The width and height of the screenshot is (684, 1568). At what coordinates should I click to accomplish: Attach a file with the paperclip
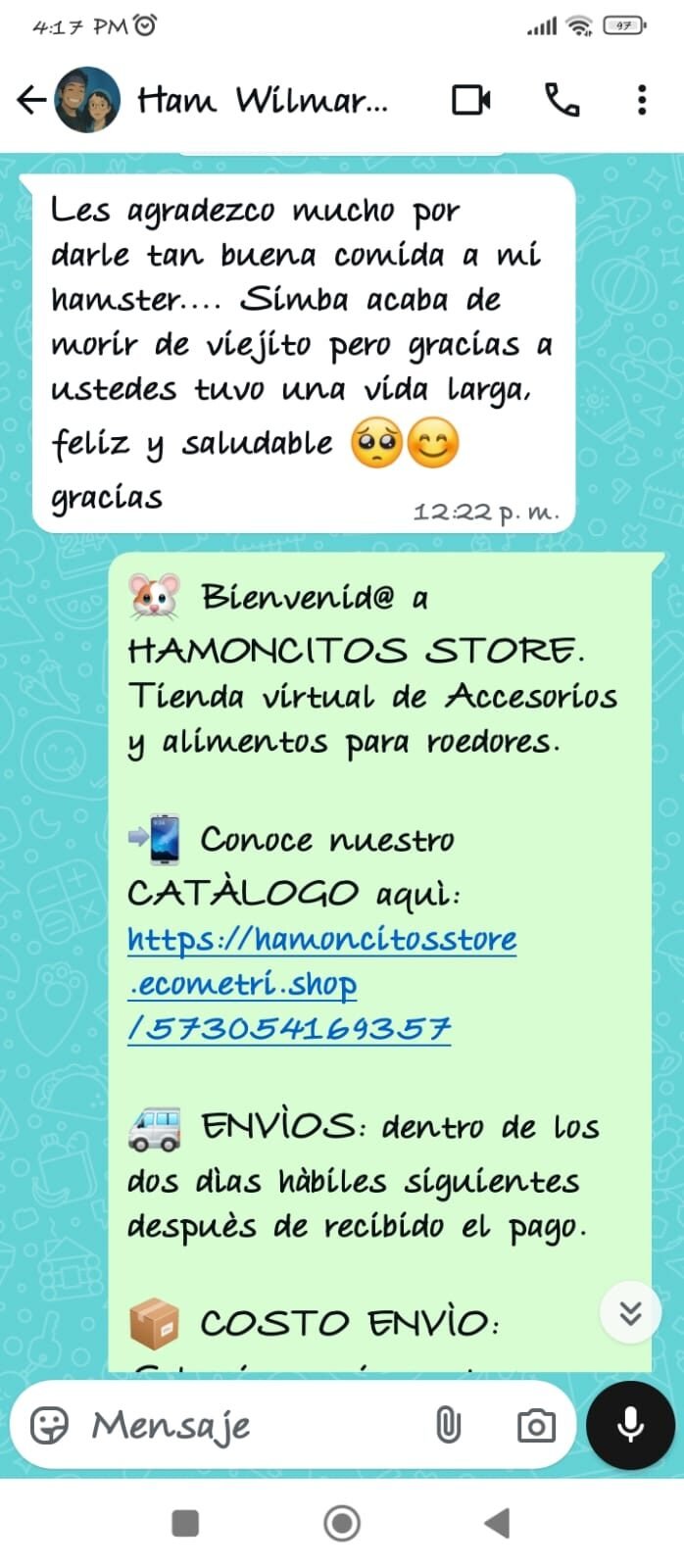(448, 1425)
